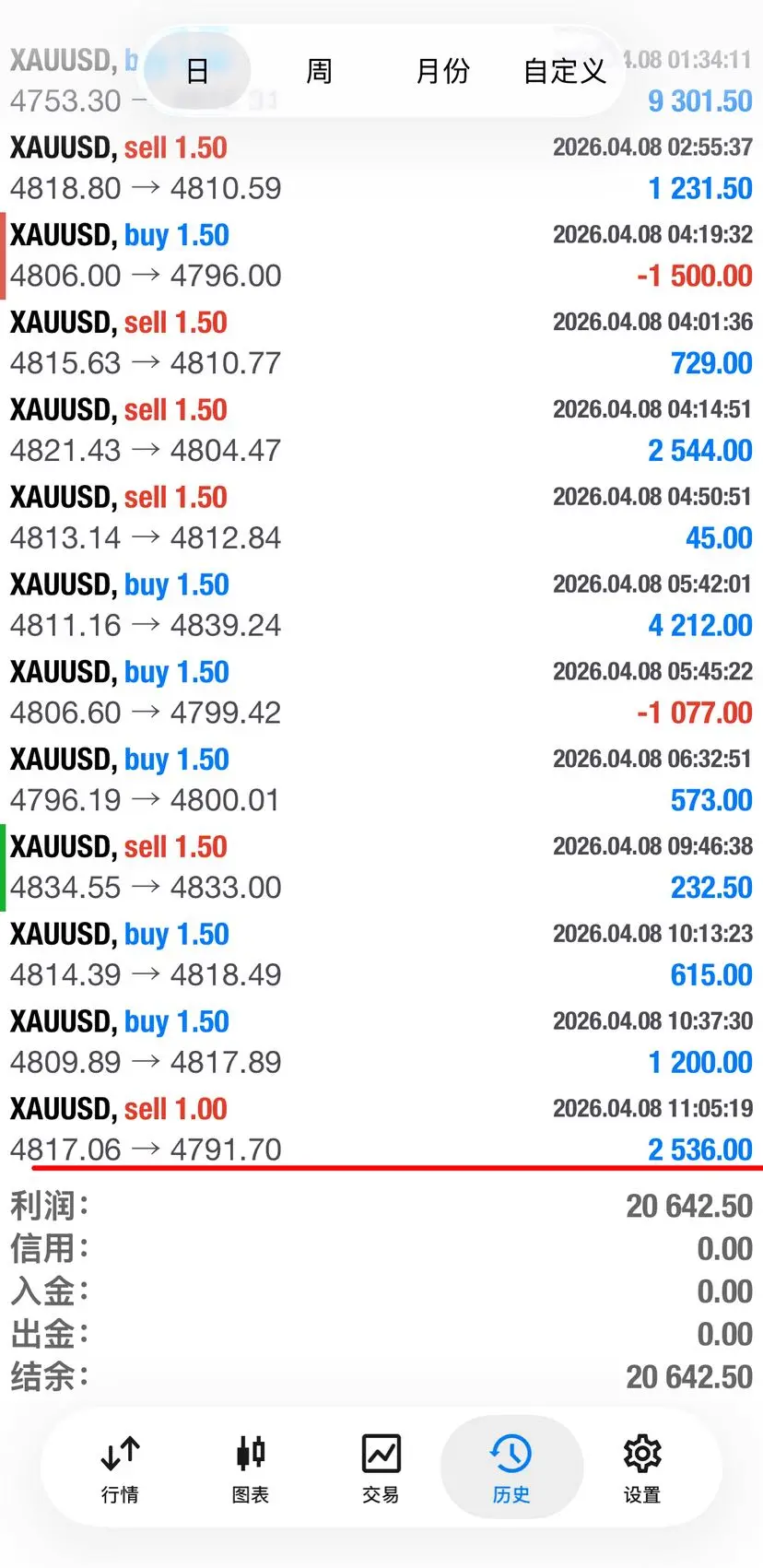View the buy trade with 4 212.00 profit
Screen dimensions: 763x1568
pos(381,605)
